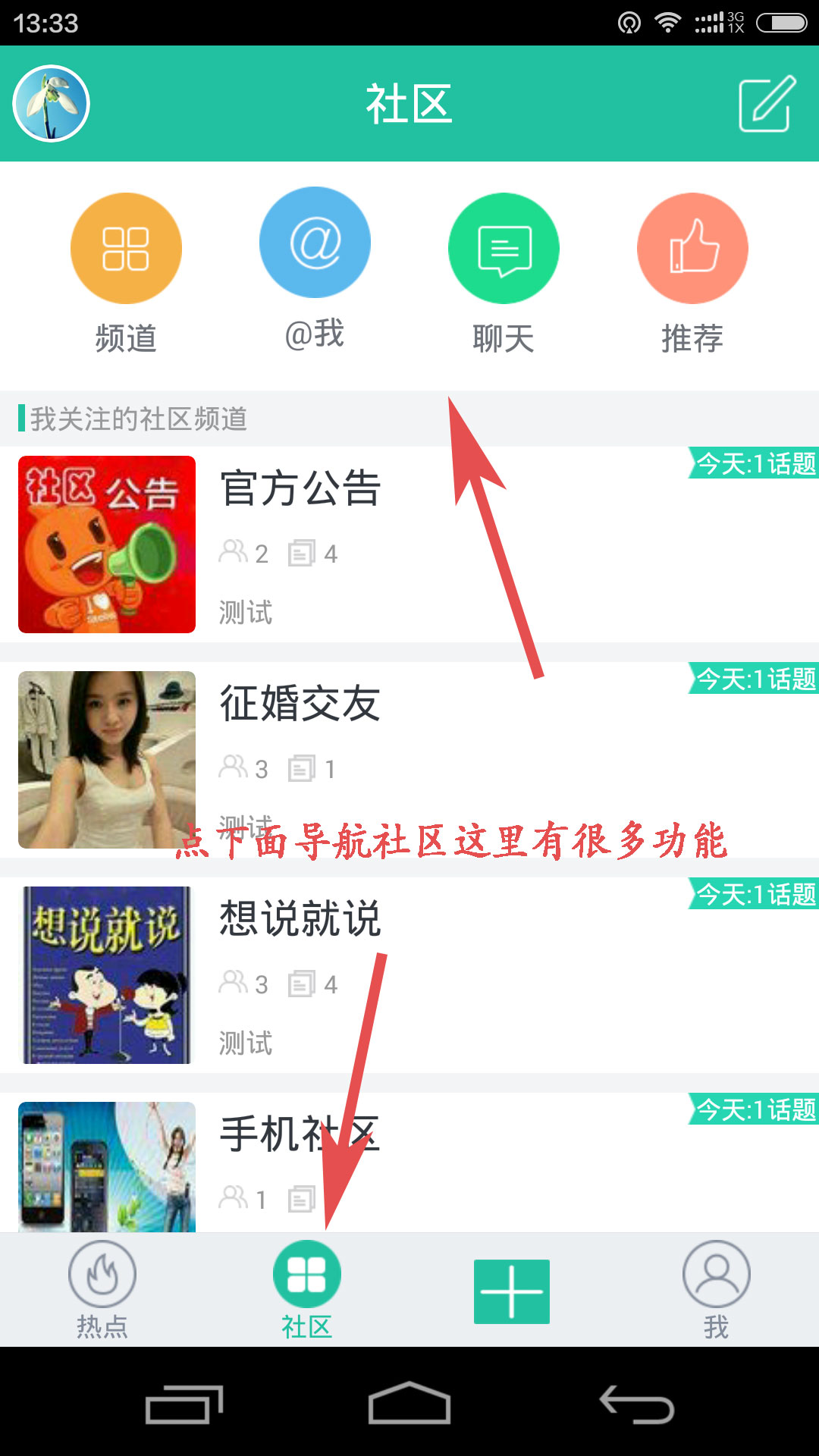Return to the system home screen
The width and height of the screenshot is (819, 1456).
[x=409, y=1404]
